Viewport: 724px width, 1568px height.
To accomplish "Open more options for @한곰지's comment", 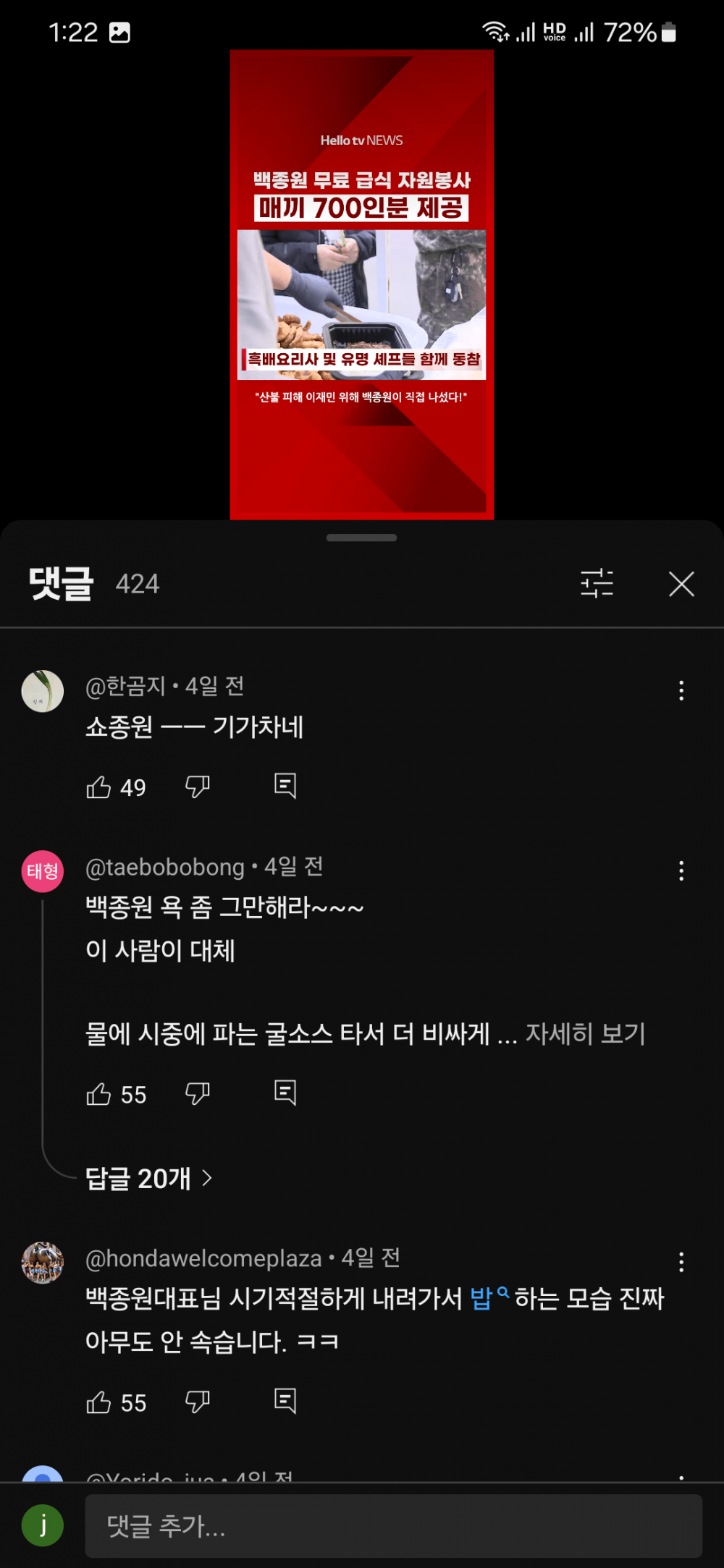I will coord(681,690).
